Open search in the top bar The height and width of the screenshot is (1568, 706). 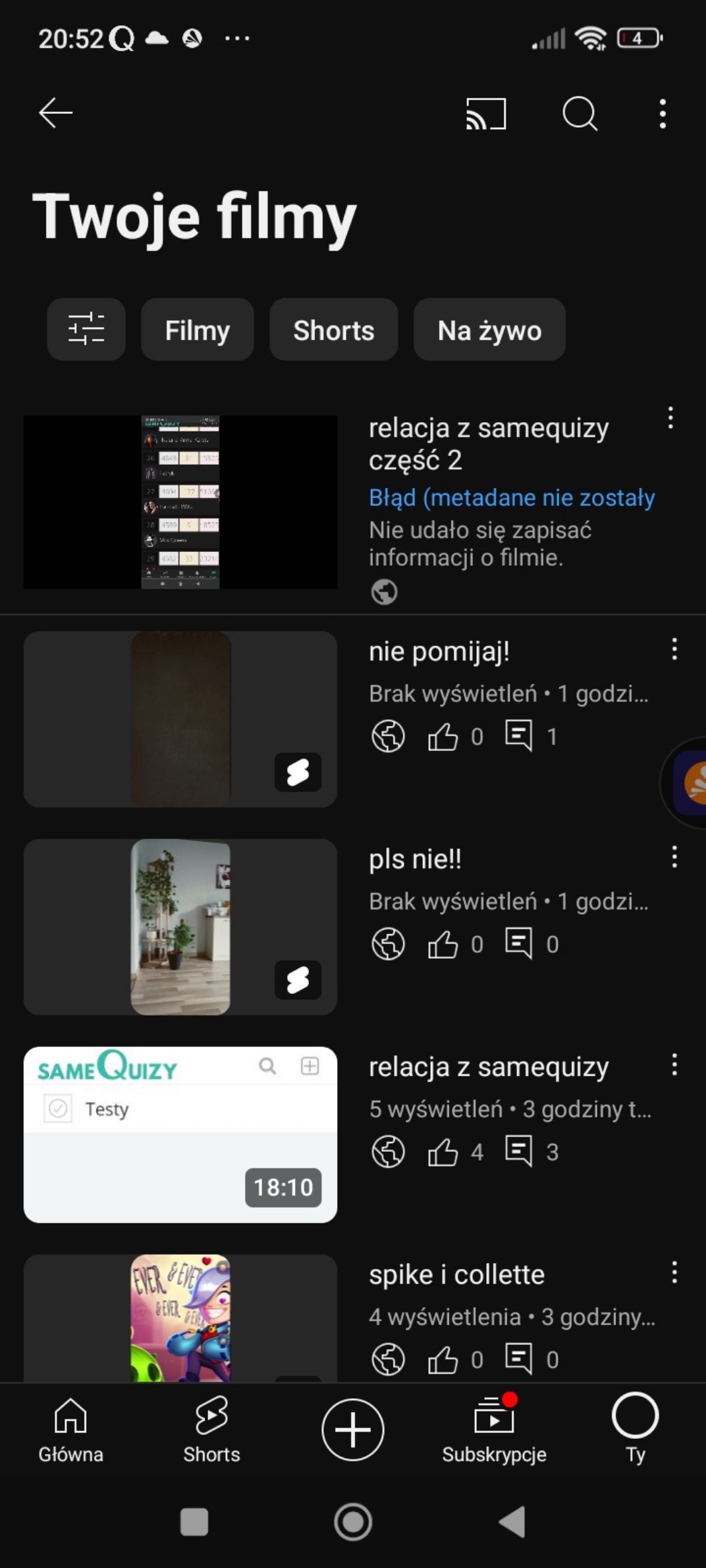pyautogui.click(x=579, y=113)
